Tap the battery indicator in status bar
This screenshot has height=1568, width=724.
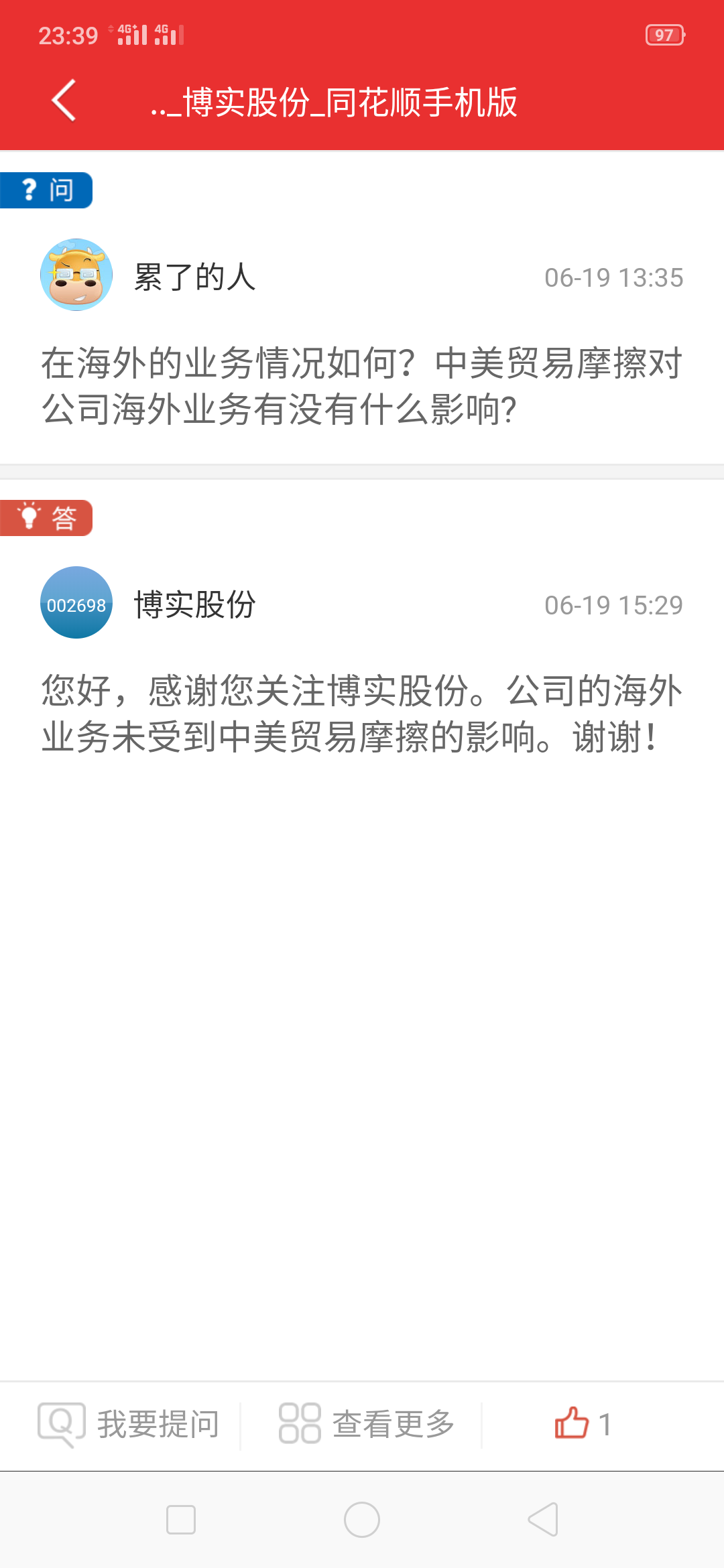click(x=664, y=35)
